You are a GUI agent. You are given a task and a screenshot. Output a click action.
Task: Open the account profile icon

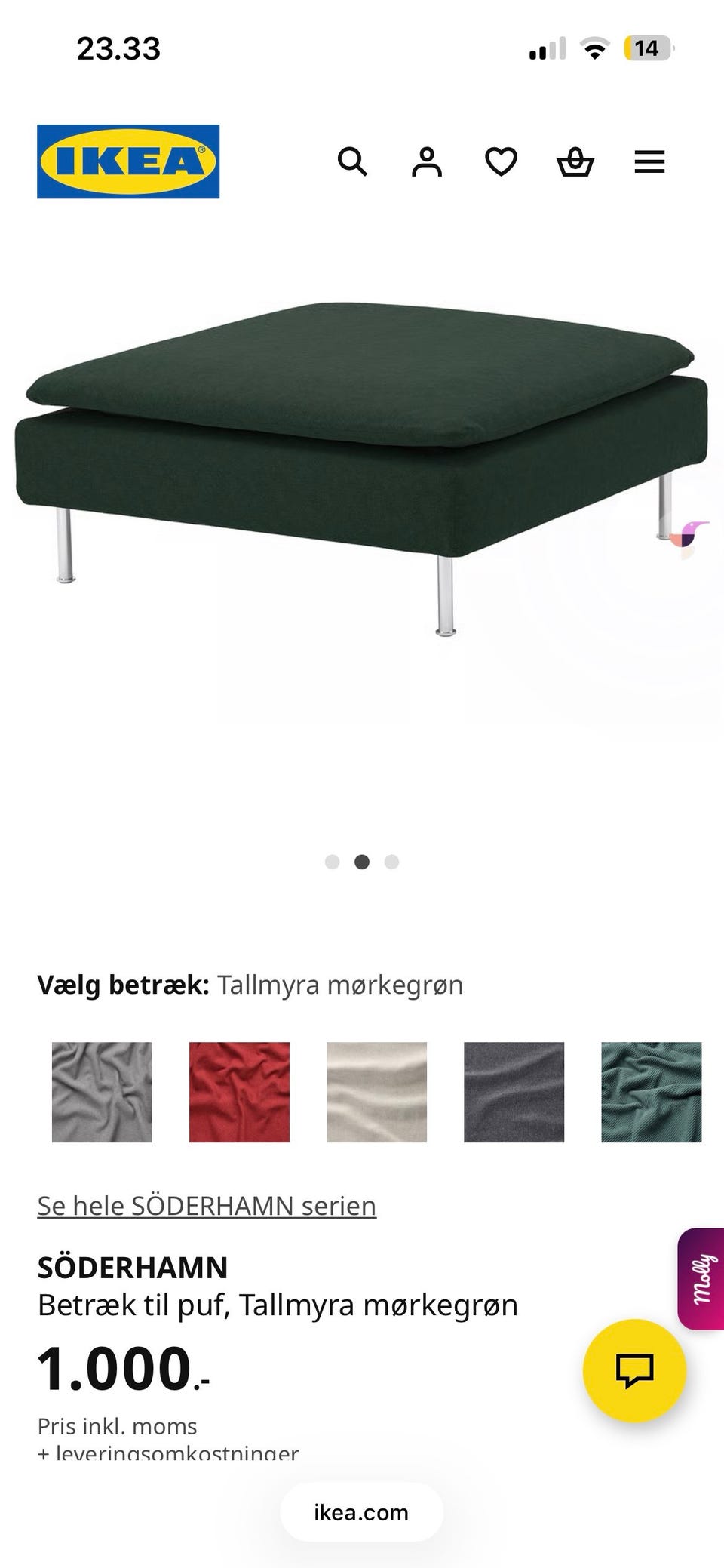(427, 161)
